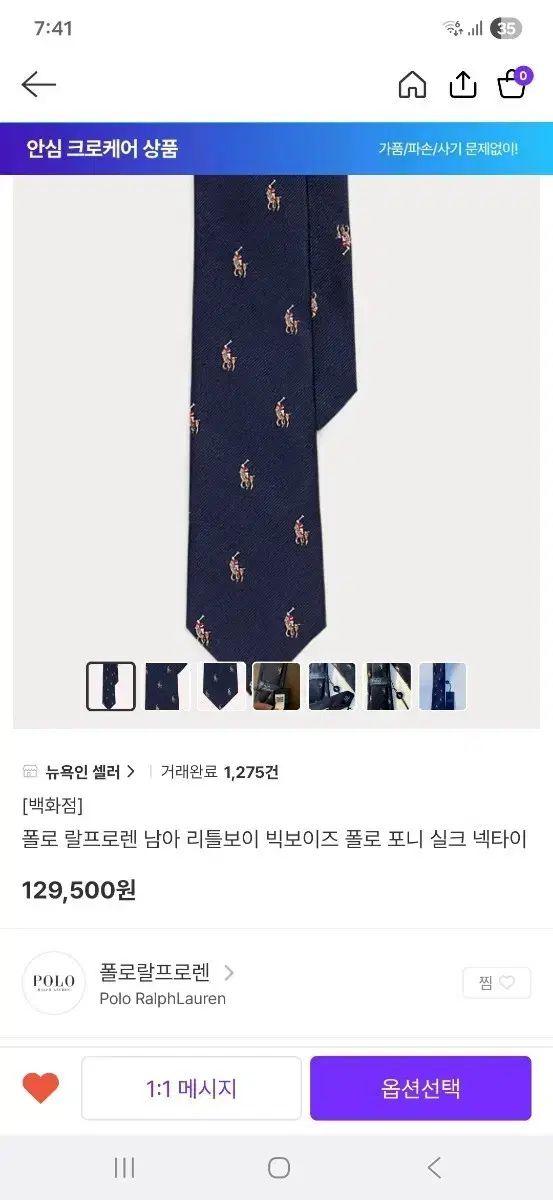The image size is (553, 1200).
Task: Select the first product image thumbnail
Action: pyautogui.click(x=111, y=686)
